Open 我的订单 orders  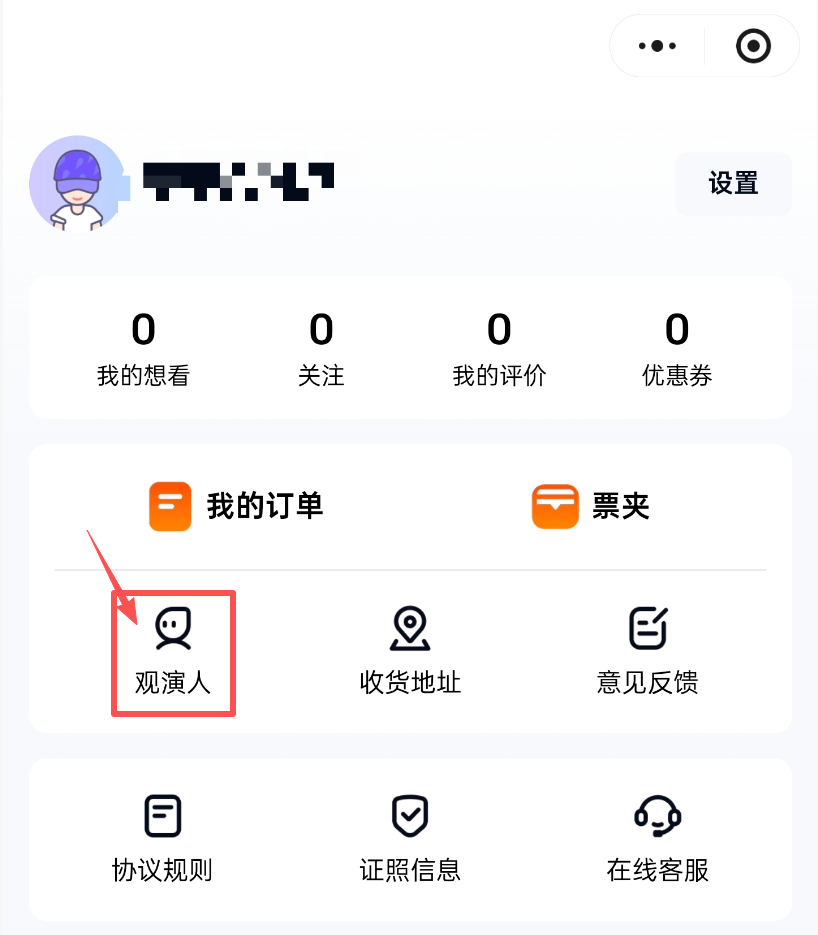click(237, 506)
